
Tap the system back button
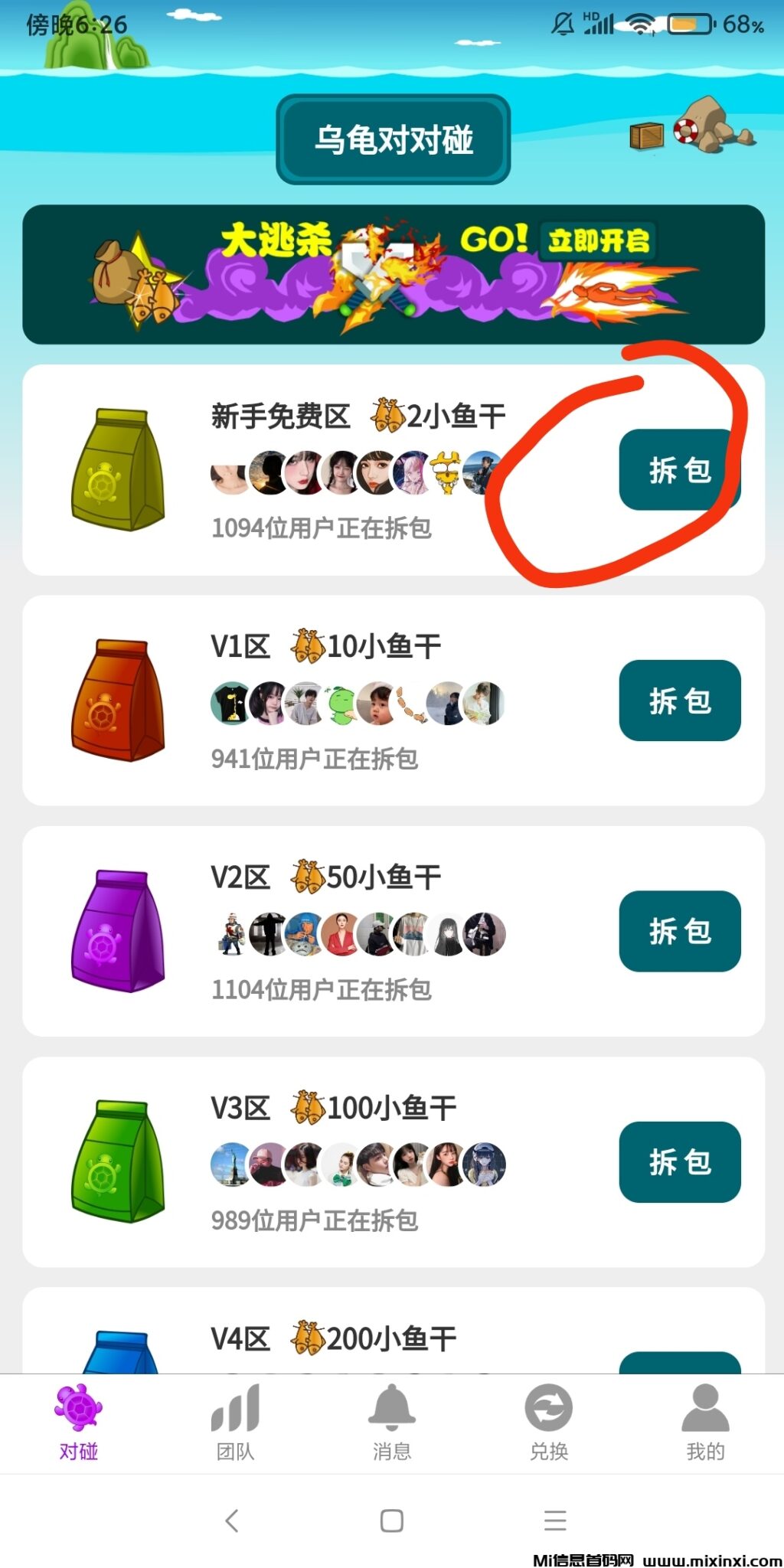coord(232,1521)
